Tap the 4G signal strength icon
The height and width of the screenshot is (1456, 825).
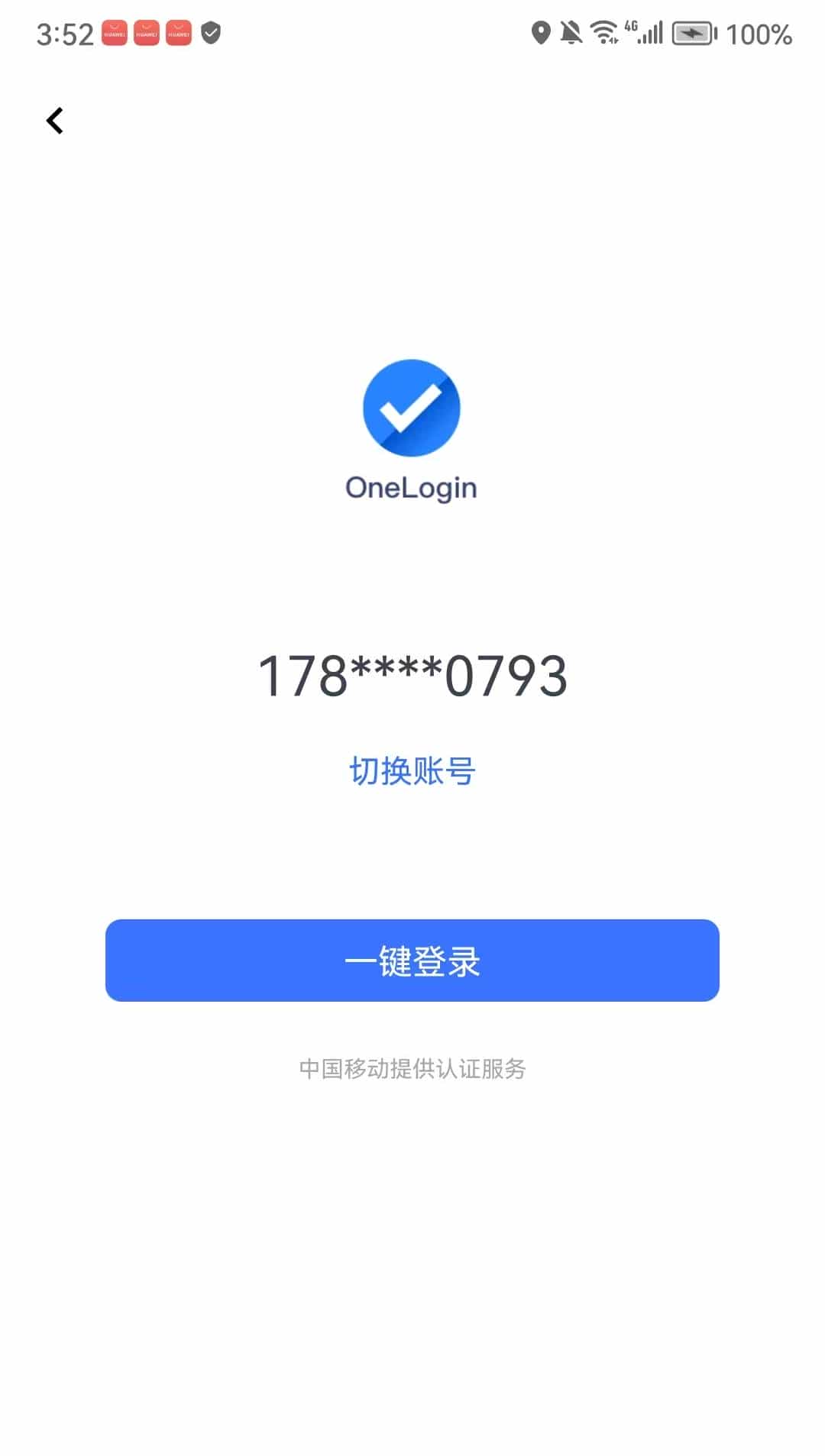[631, 27]
